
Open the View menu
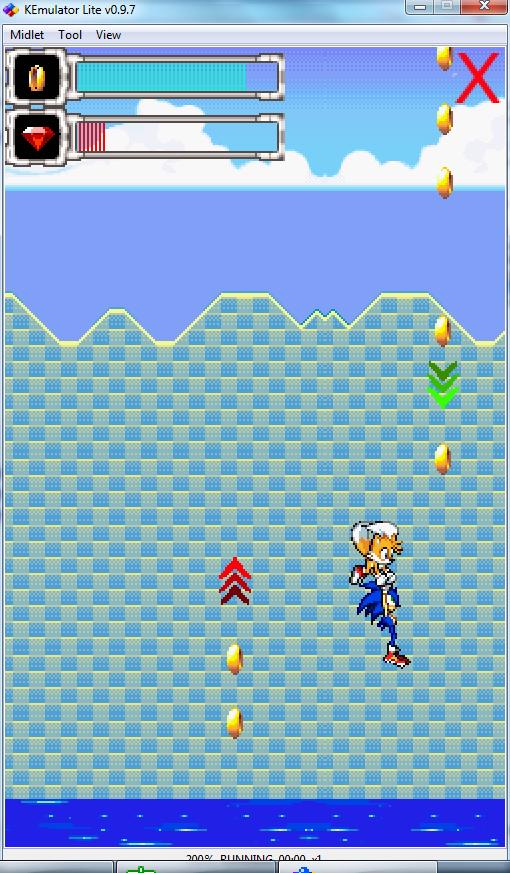tap(108, 35)
